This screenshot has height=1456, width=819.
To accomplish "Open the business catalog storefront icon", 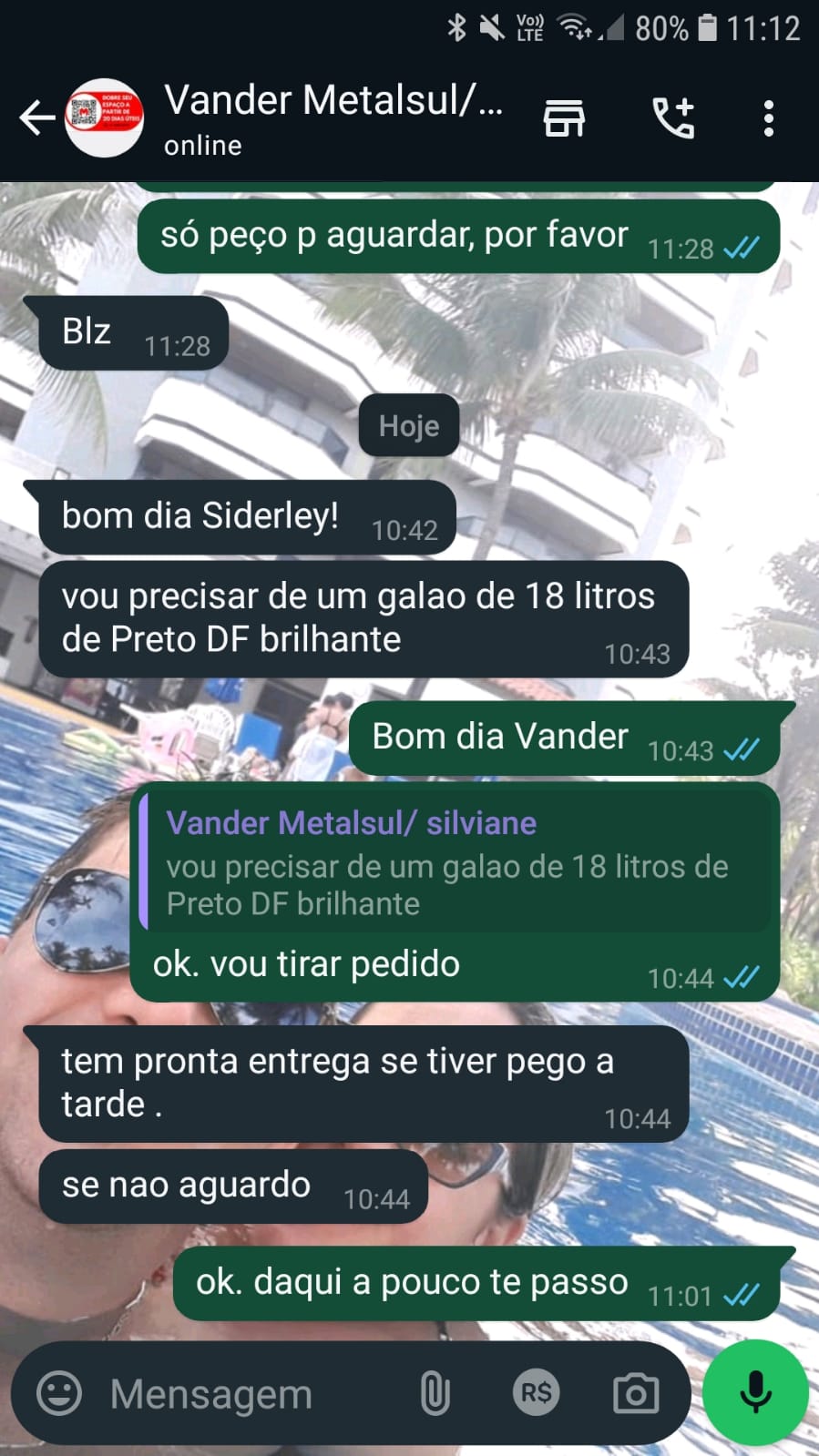I will [564, 118].
